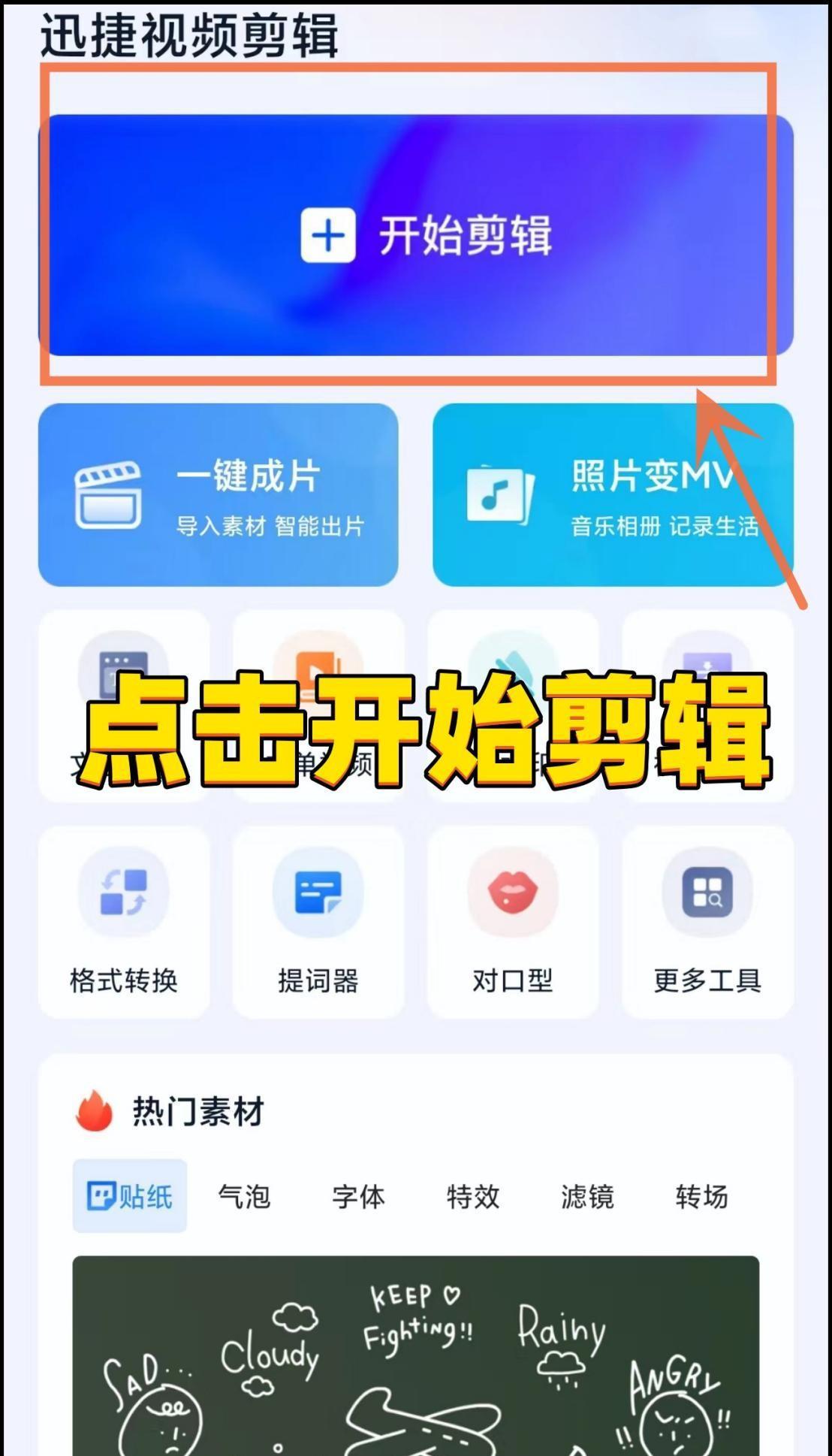Tap the 开始剪辑 button
The height and width of the screenshot is (1456, 832).
point(416,235)
